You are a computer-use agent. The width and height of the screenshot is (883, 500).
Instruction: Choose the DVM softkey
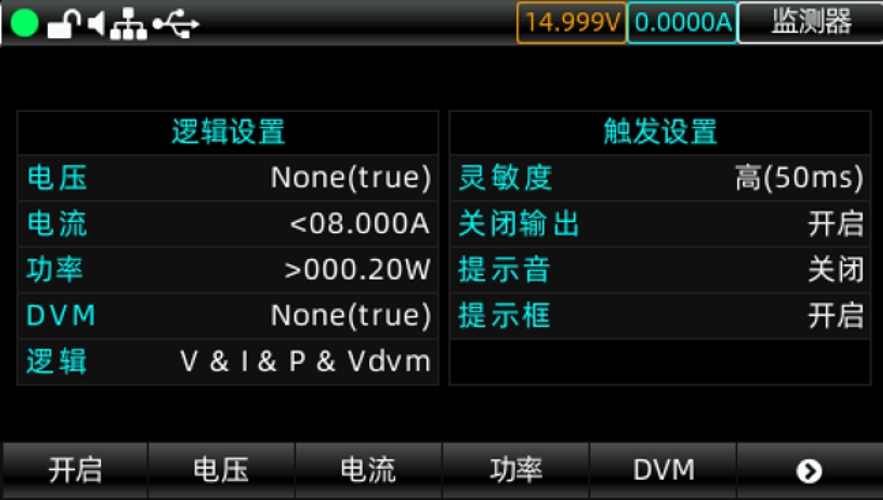pos(663,470)
